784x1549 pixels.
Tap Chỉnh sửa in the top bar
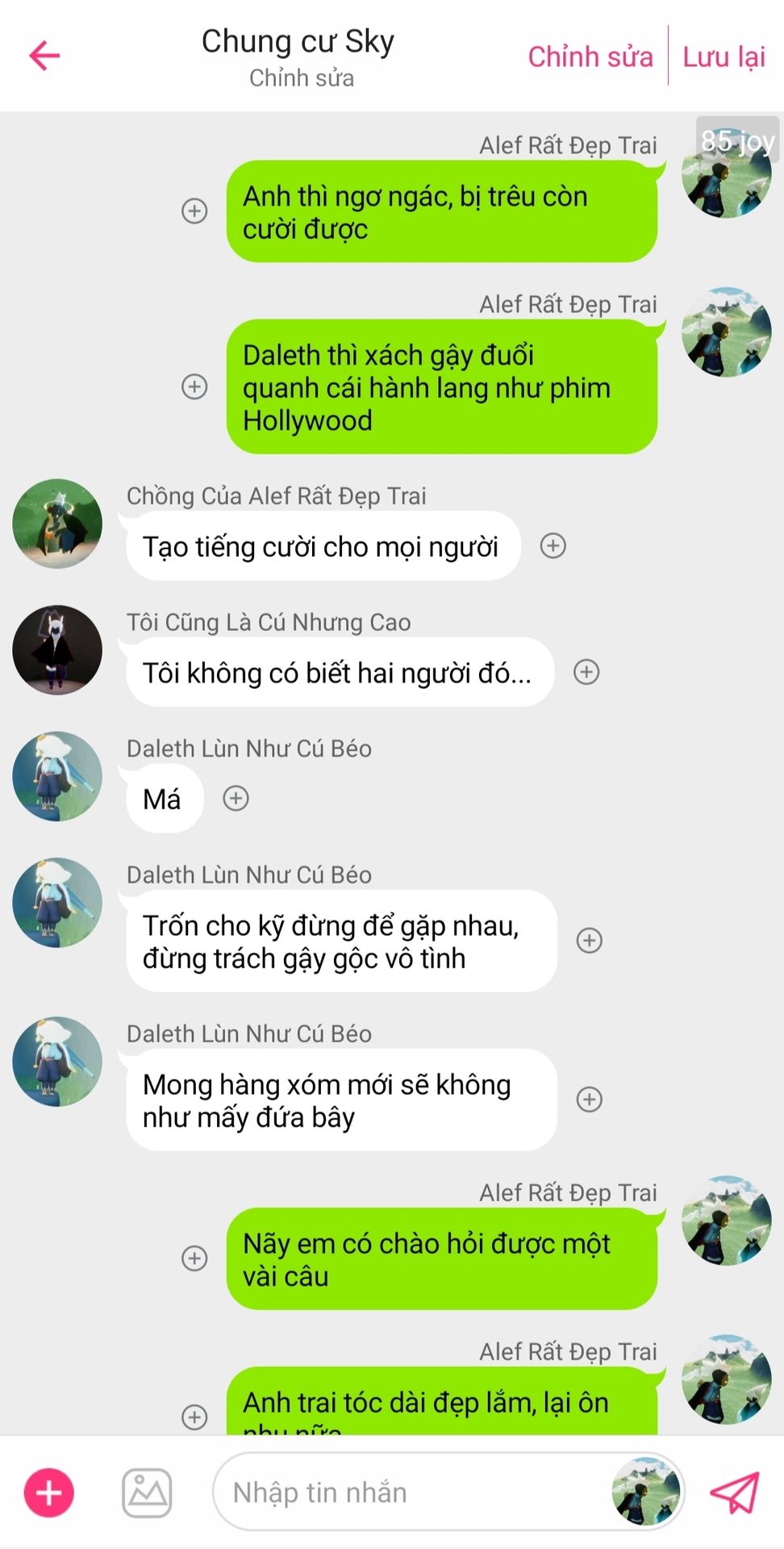coord(590,56)
